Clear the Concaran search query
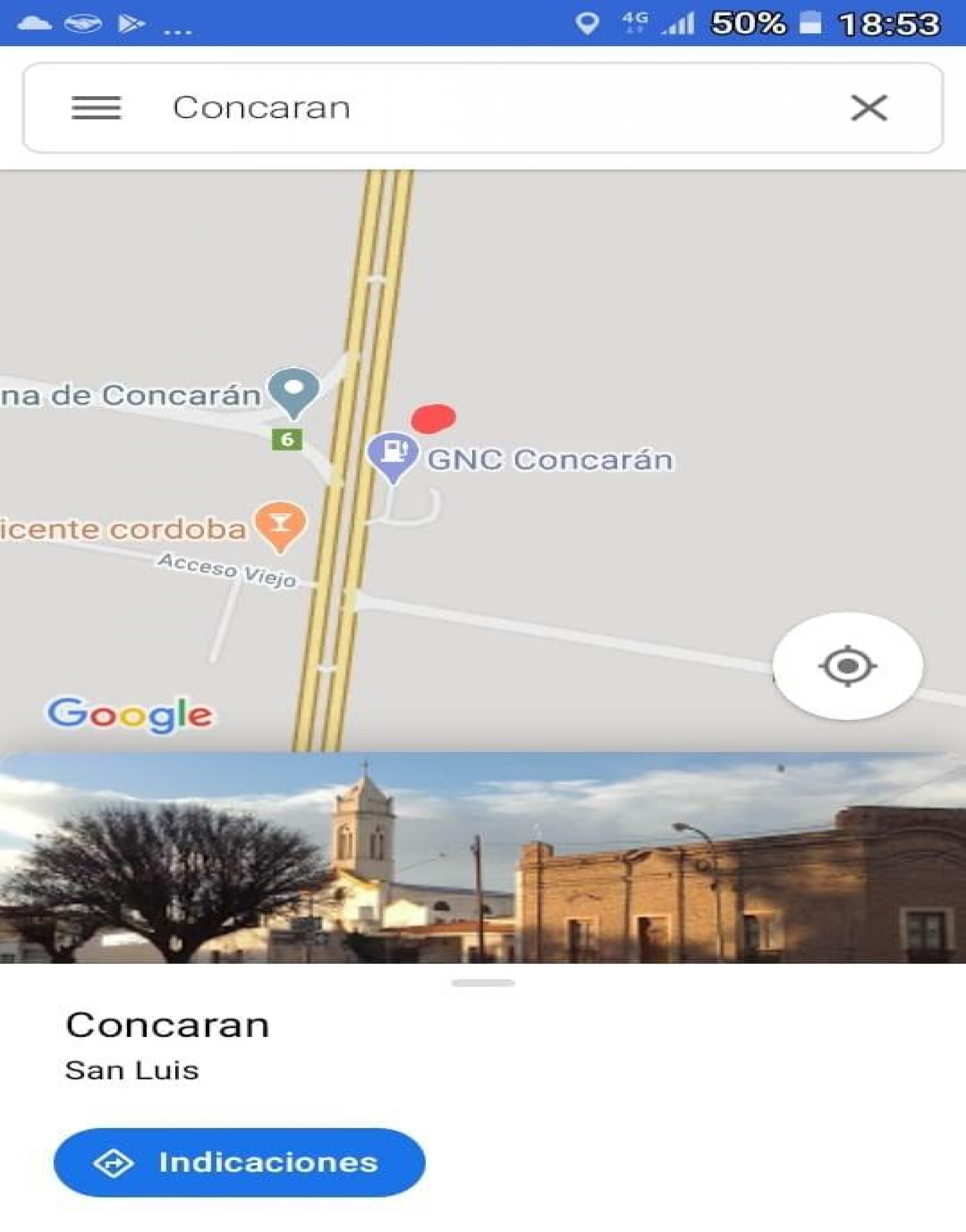 click(x=868, y=108)
